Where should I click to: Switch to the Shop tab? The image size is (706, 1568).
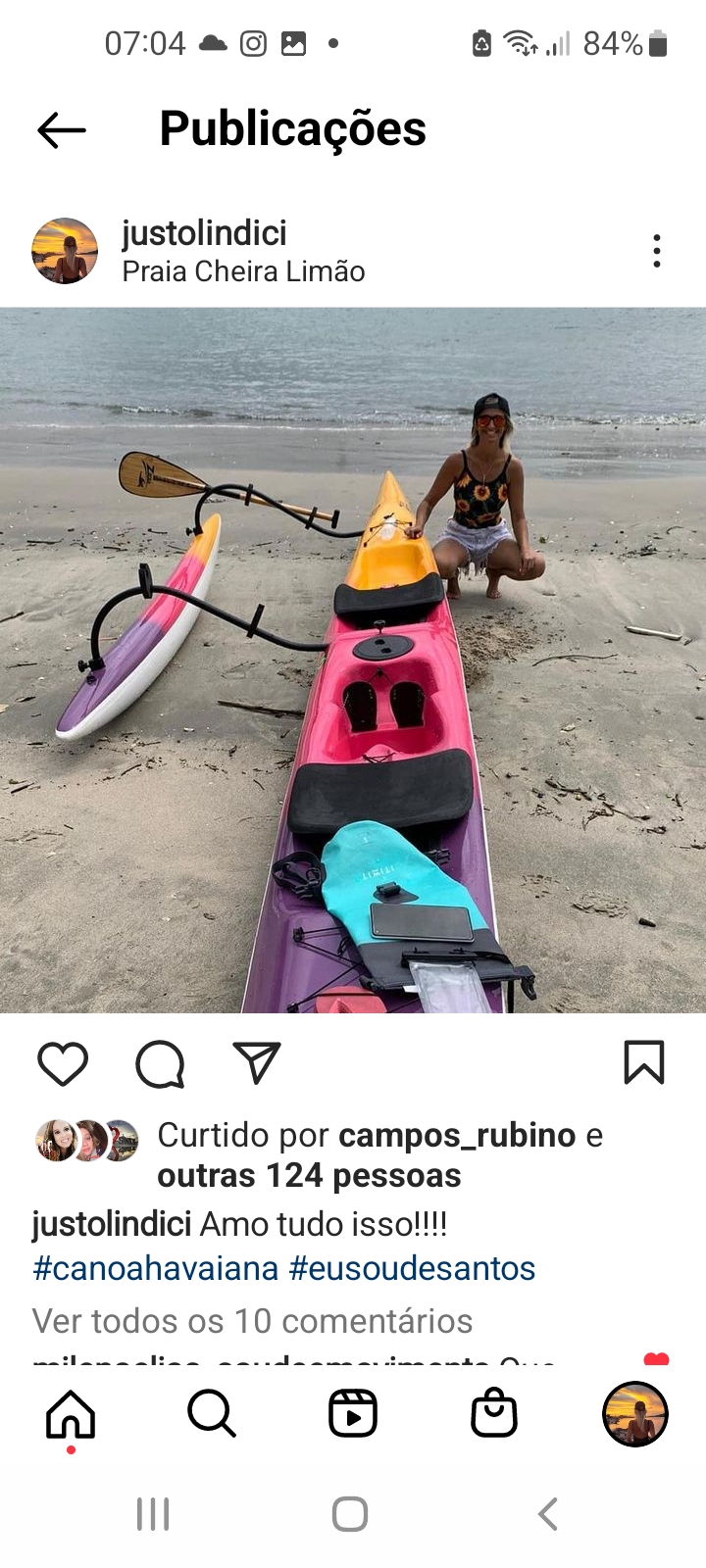(494, 1414)
